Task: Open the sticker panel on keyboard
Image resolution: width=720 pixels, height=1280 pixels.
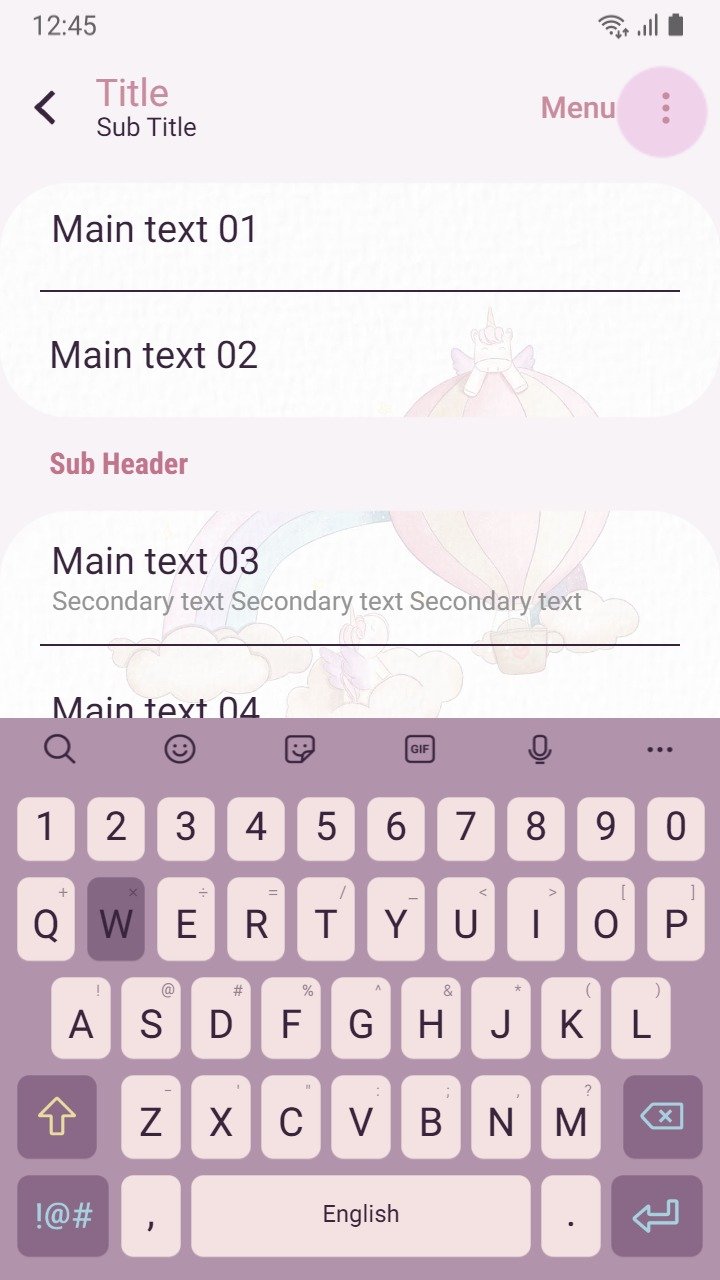Action: coord(300,749)
